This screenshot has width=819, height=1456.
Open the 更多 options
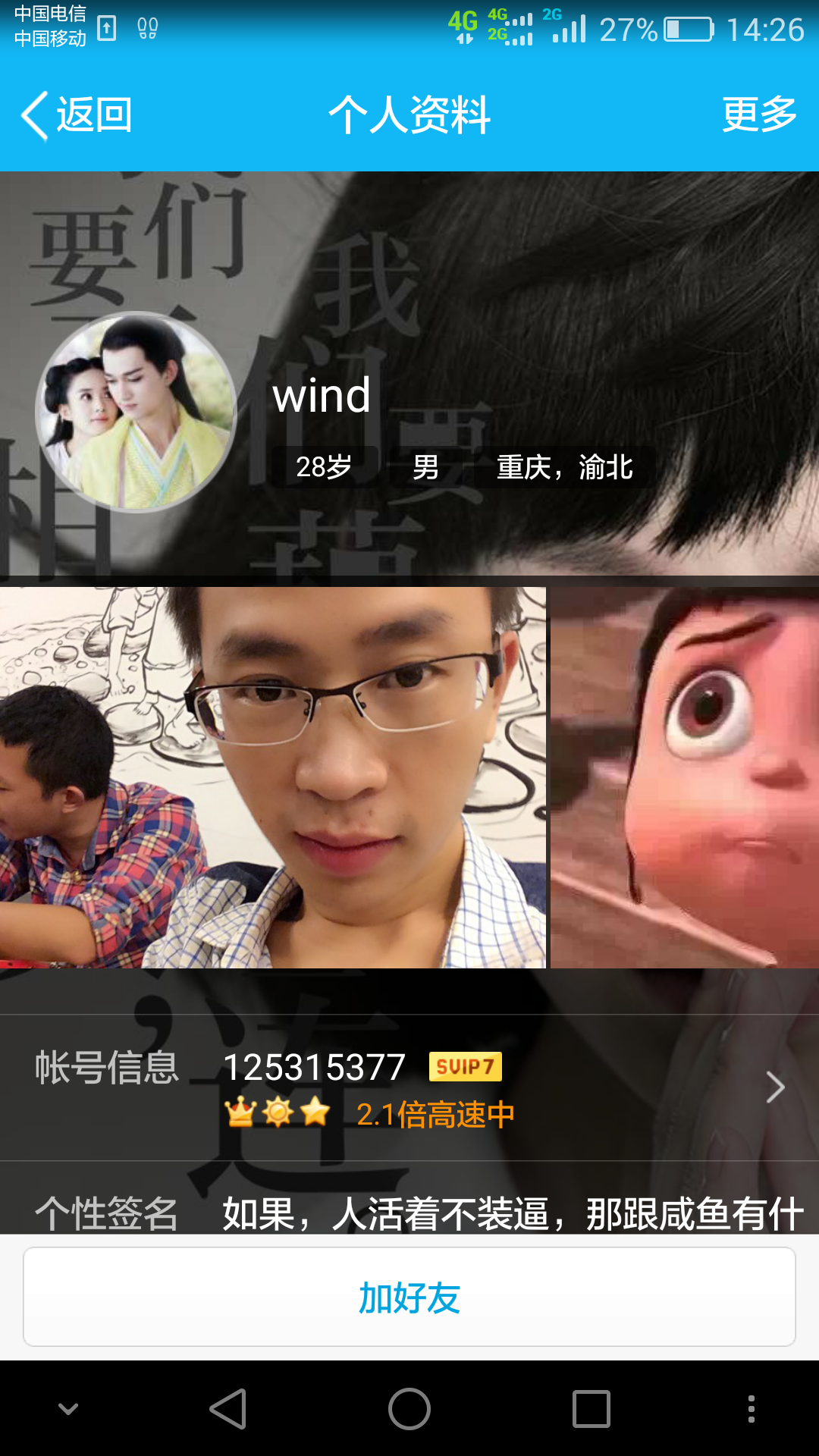(x=759, y=115)
